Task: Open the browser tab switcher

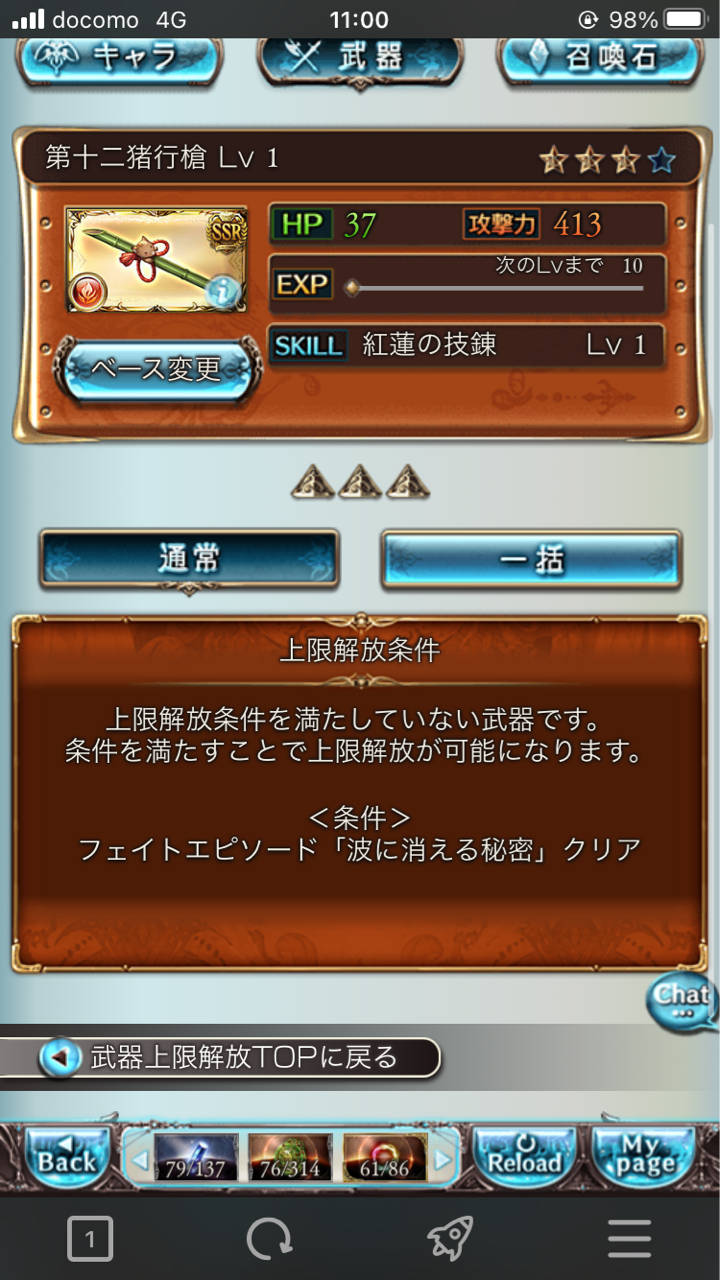Action: click(90, 1241)
